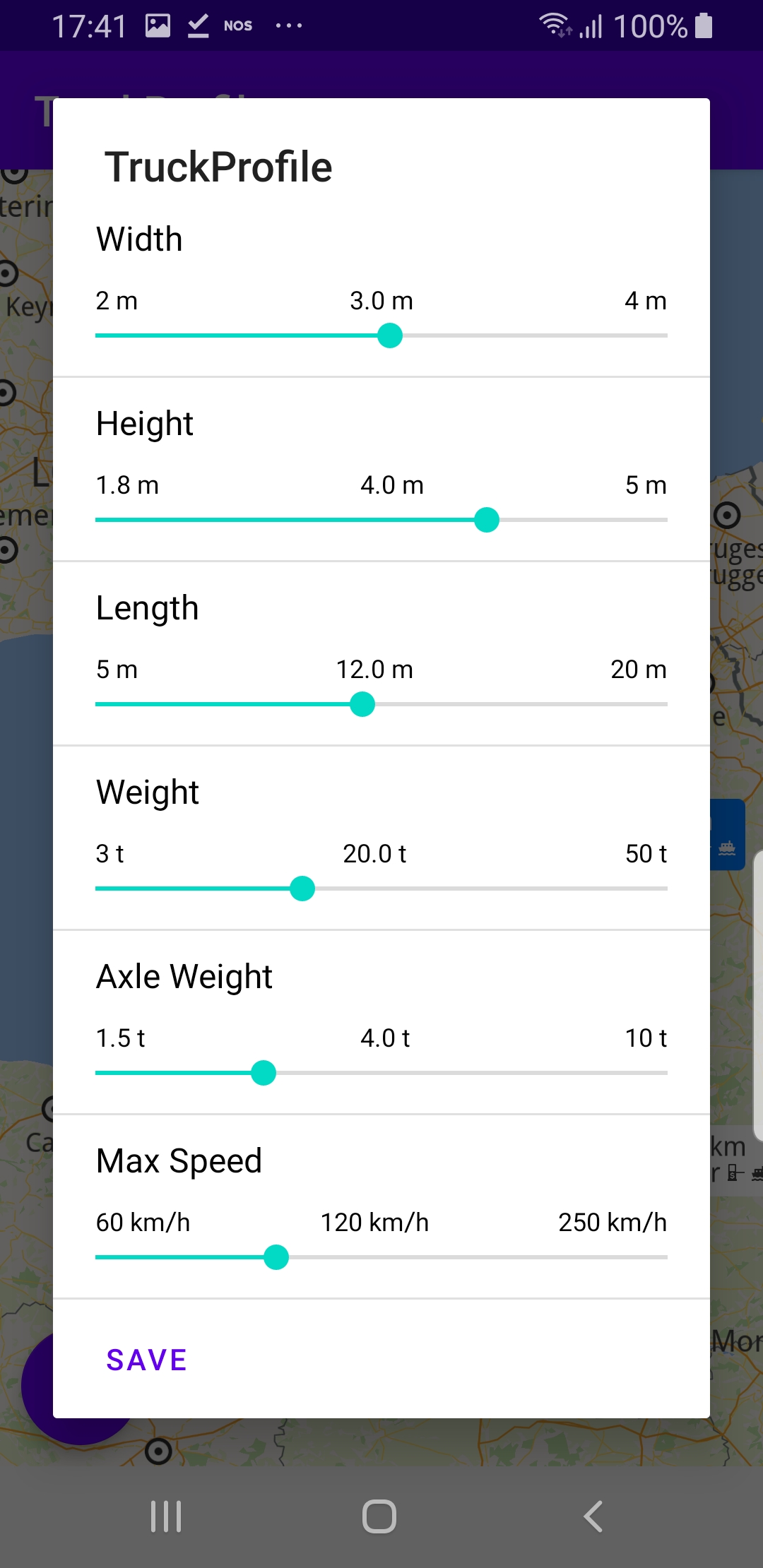The height and width of the screenshot is (1568, 763).
Task: Tap the Length slider track
Action: click(381, 704)
